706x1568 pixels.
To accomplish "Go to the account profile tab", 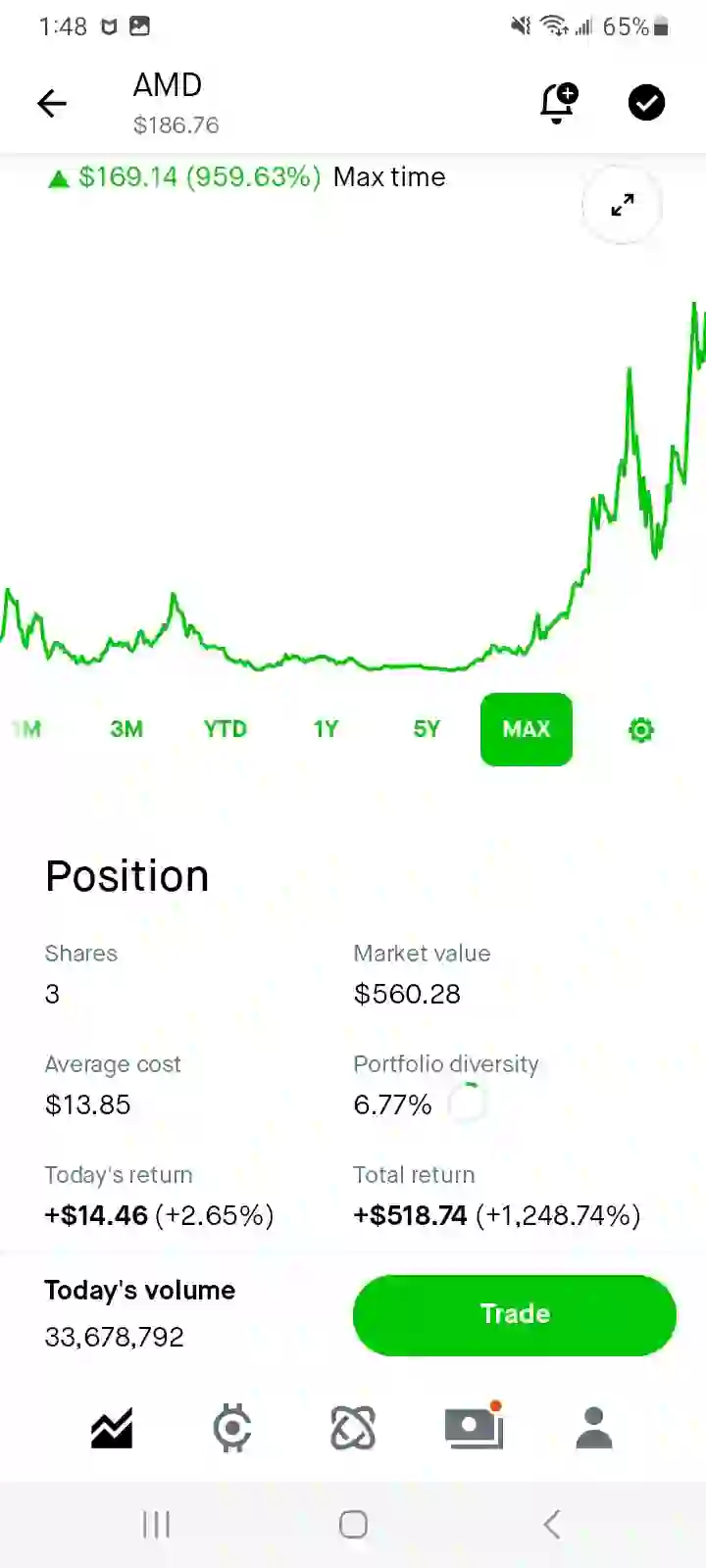I will pyautogui.click(x=594, y=1428).
